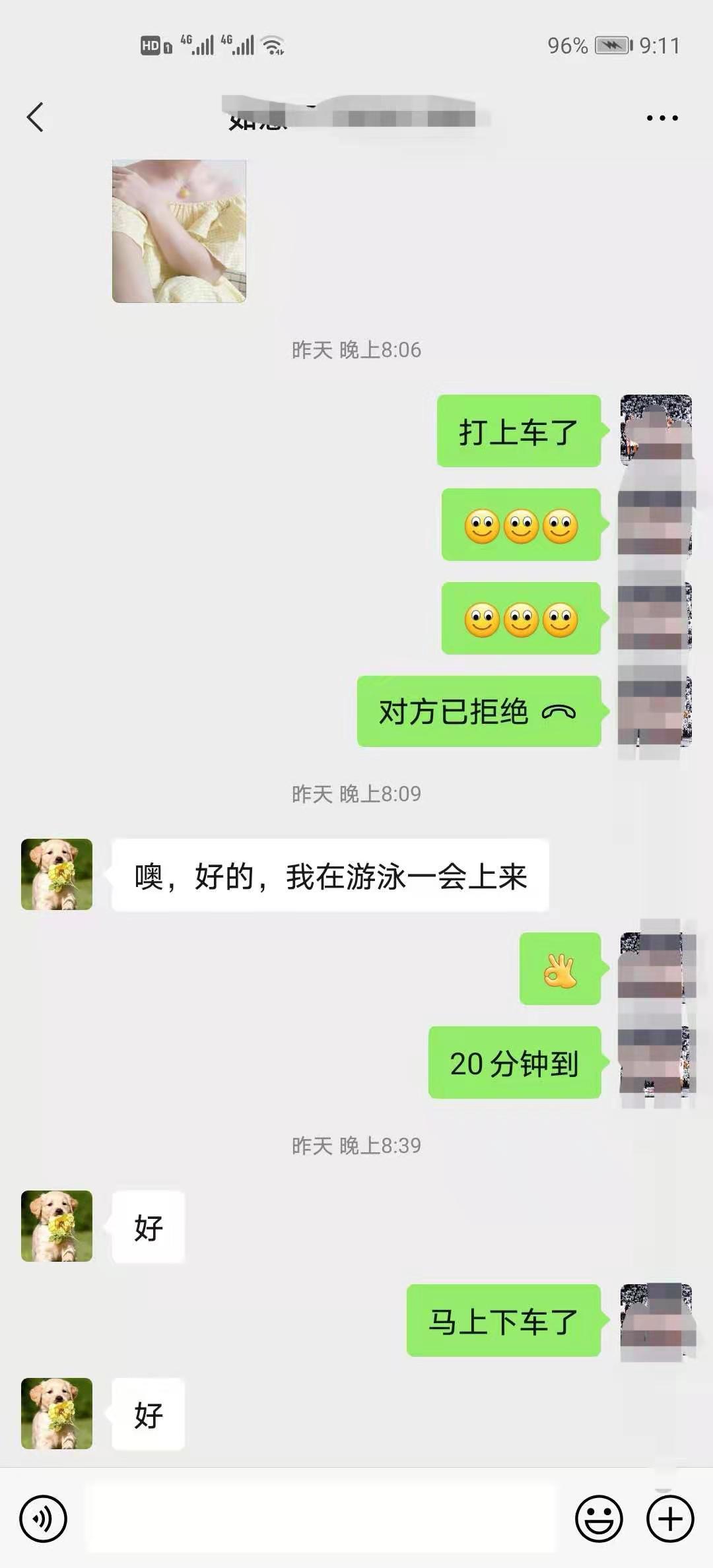Tap the OK hand emoji message
This screenshot has width=713, height=1568.
559,969
